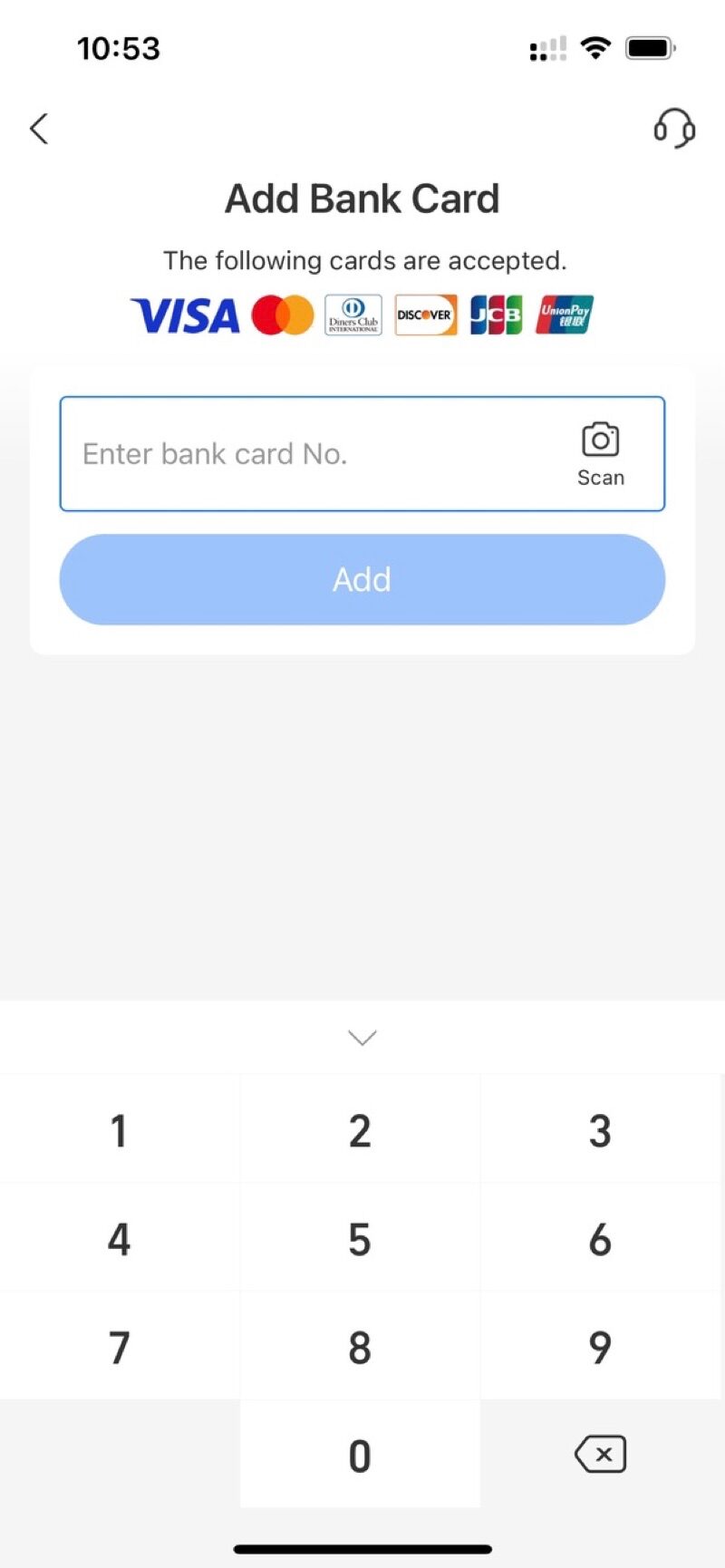Enter digit 0 on keypad
This screenshot has height=1568, width=725.
360,1456
